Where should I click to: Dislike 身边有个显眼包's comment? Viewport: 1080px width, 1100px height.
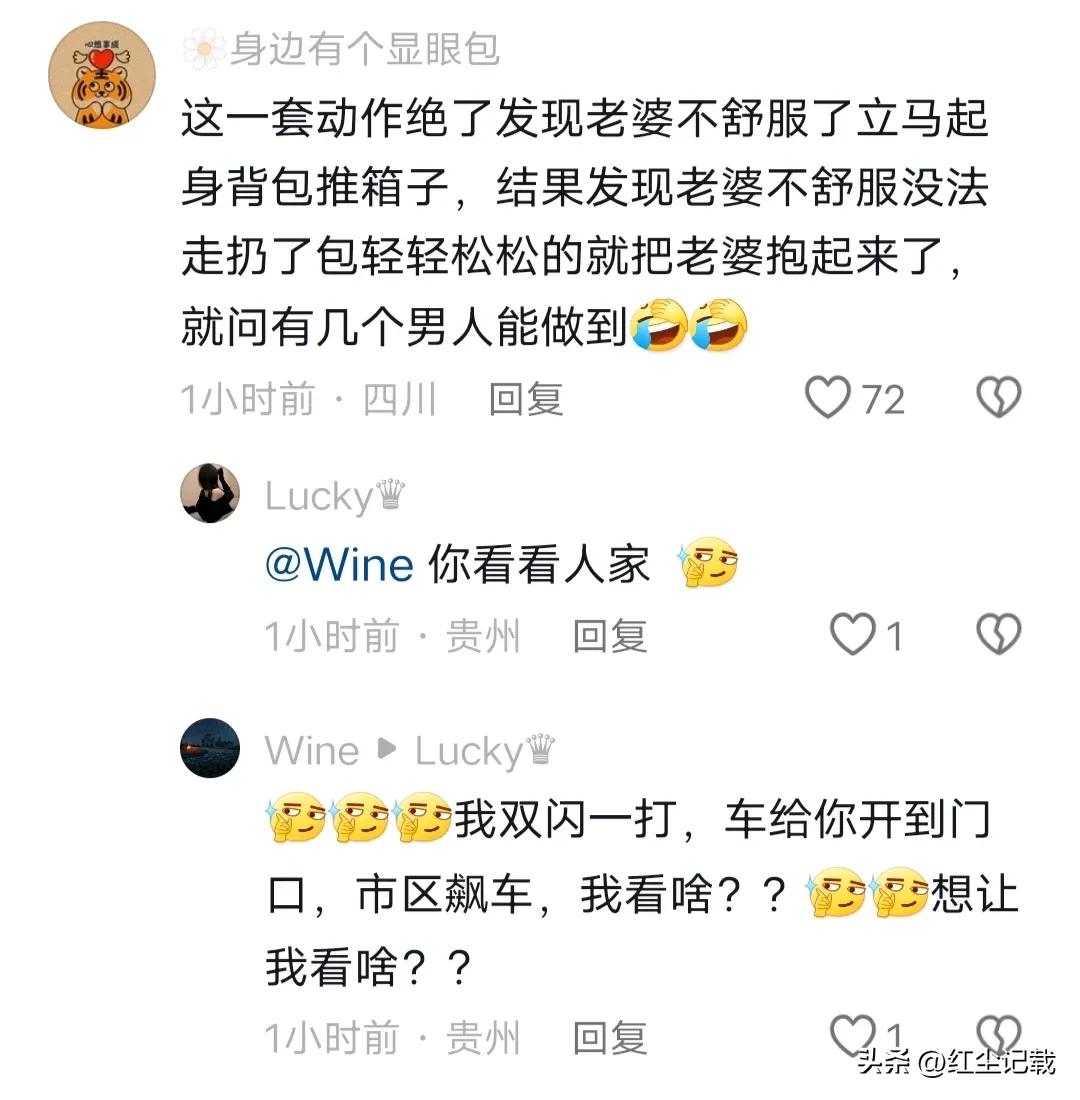[997, 398]
